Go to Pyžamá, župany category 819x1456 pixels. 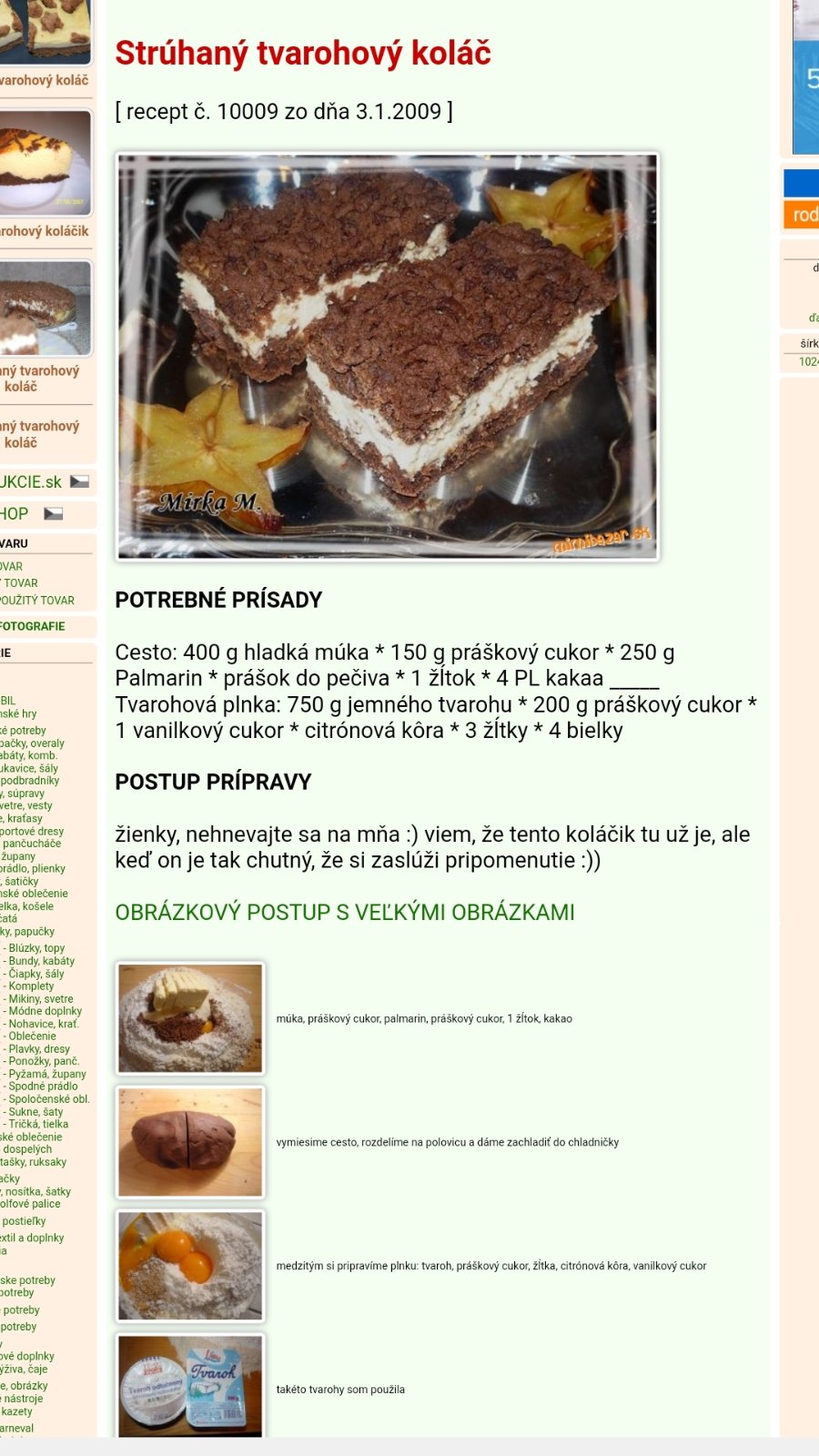[46, 1074]
